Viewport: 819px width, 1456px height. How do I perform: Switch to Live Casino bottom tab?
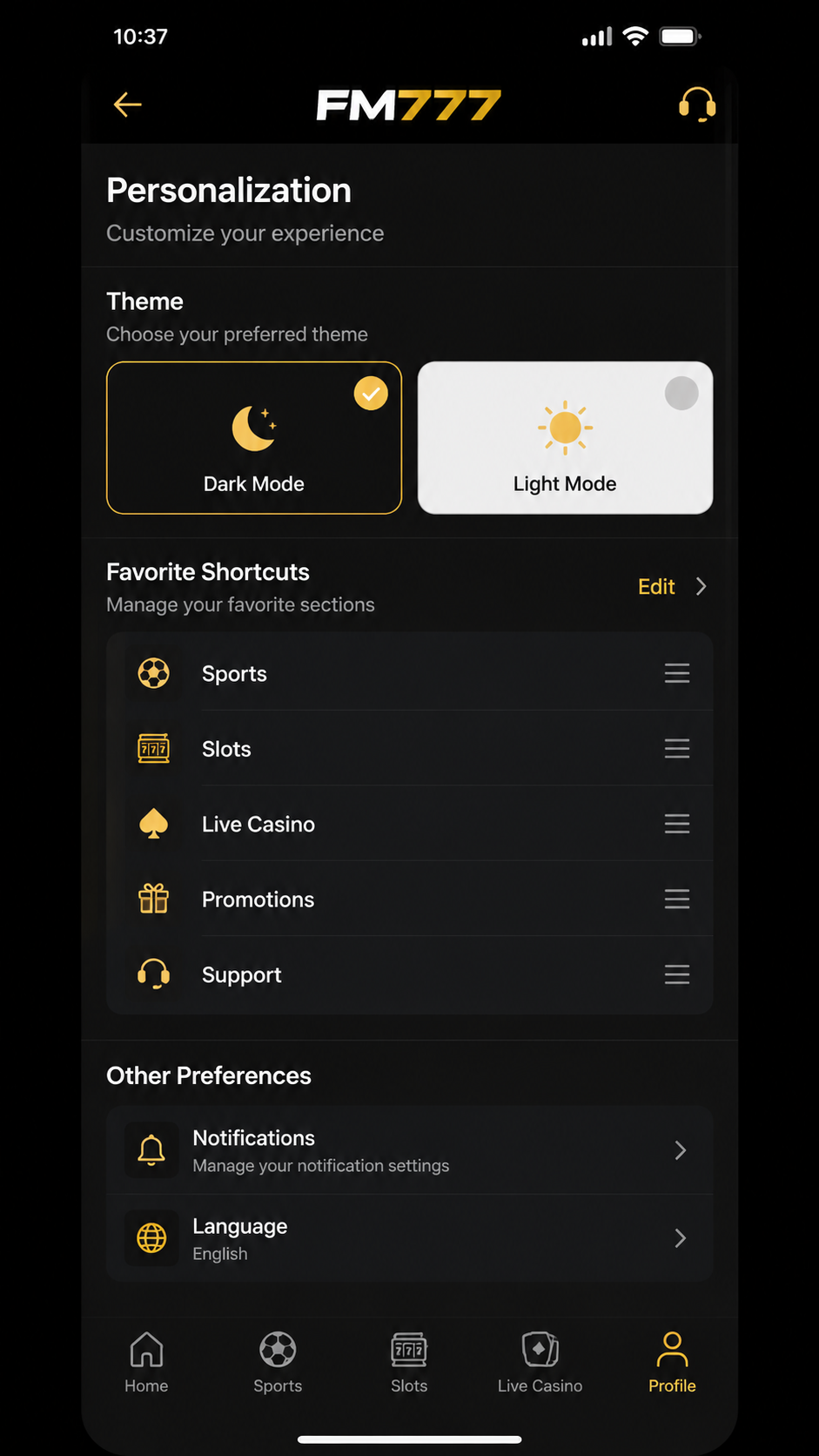coord(540,1362)
